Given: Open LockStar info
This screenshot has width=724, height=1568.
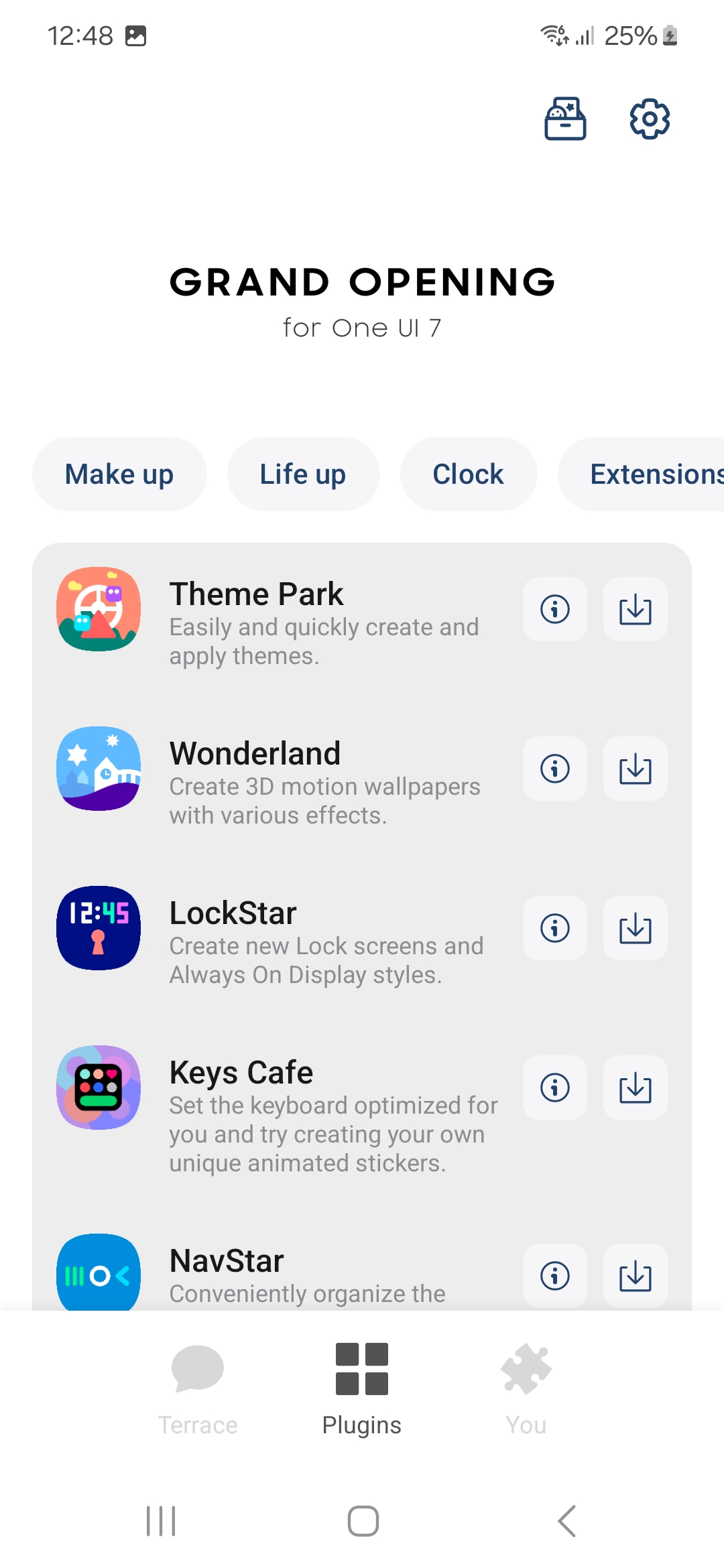Looking at the screenshot, I should (x=555, y=928).
